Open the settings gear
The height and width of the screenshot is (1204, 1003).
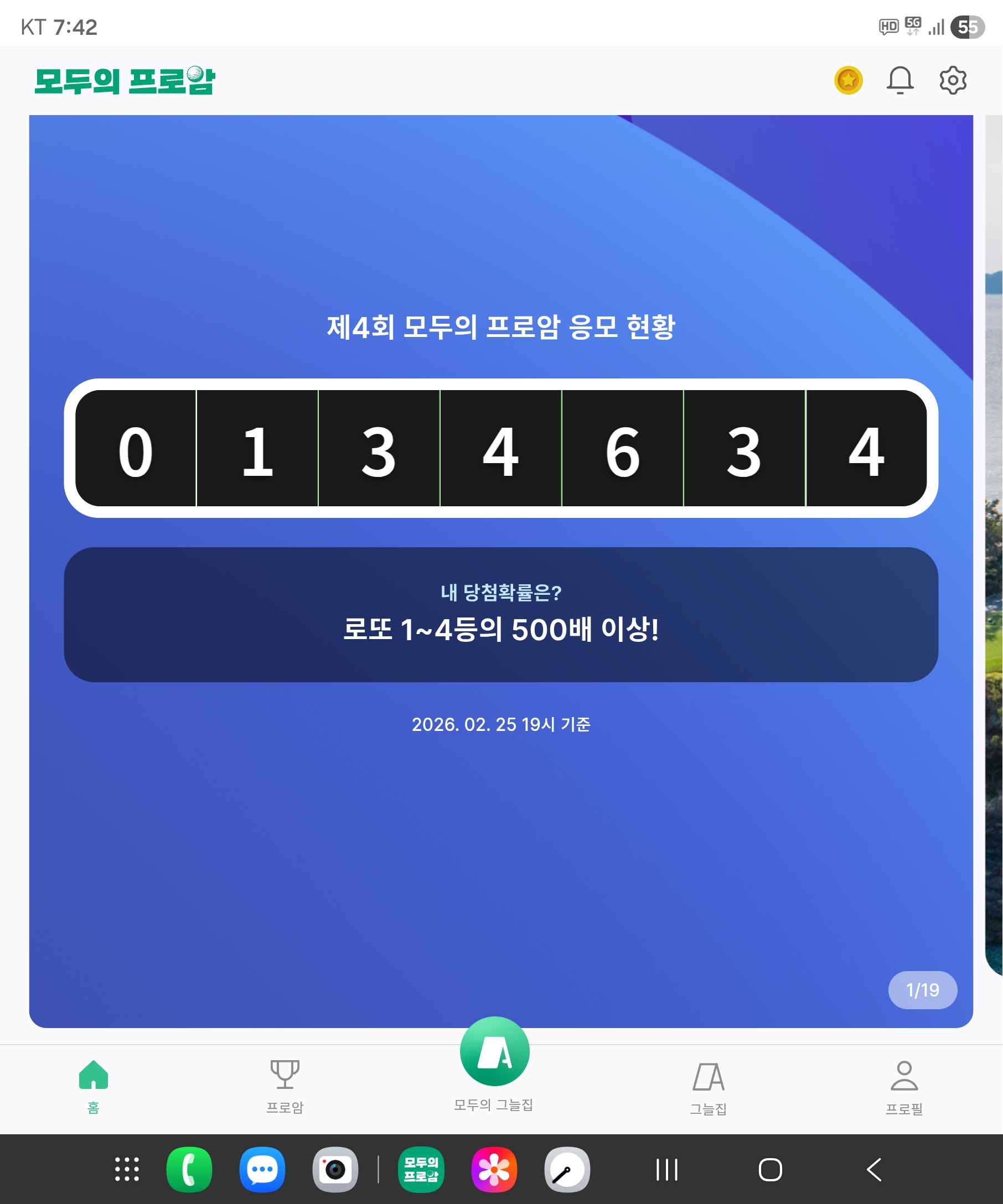[953, 80]
